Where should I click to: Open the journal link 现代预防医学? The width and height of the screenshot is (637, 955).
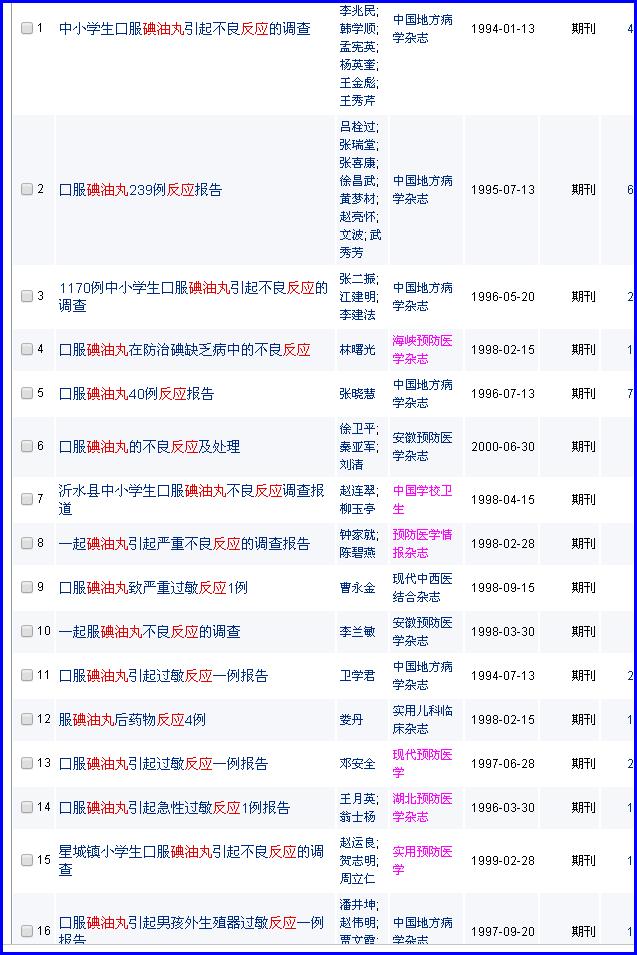422,763
